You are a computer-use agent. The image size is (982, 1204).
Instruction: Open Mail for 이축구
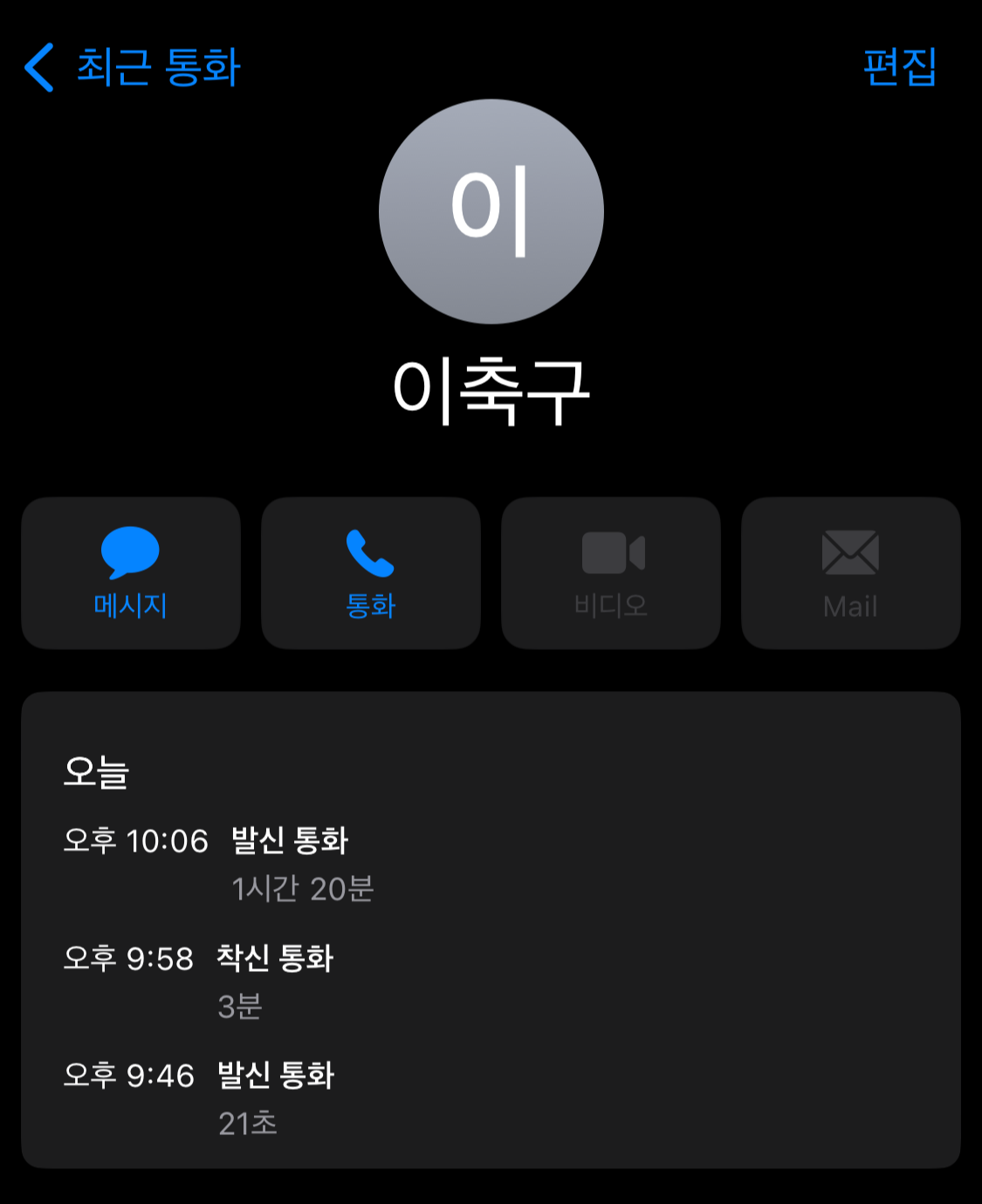click(x=851, y=573)
